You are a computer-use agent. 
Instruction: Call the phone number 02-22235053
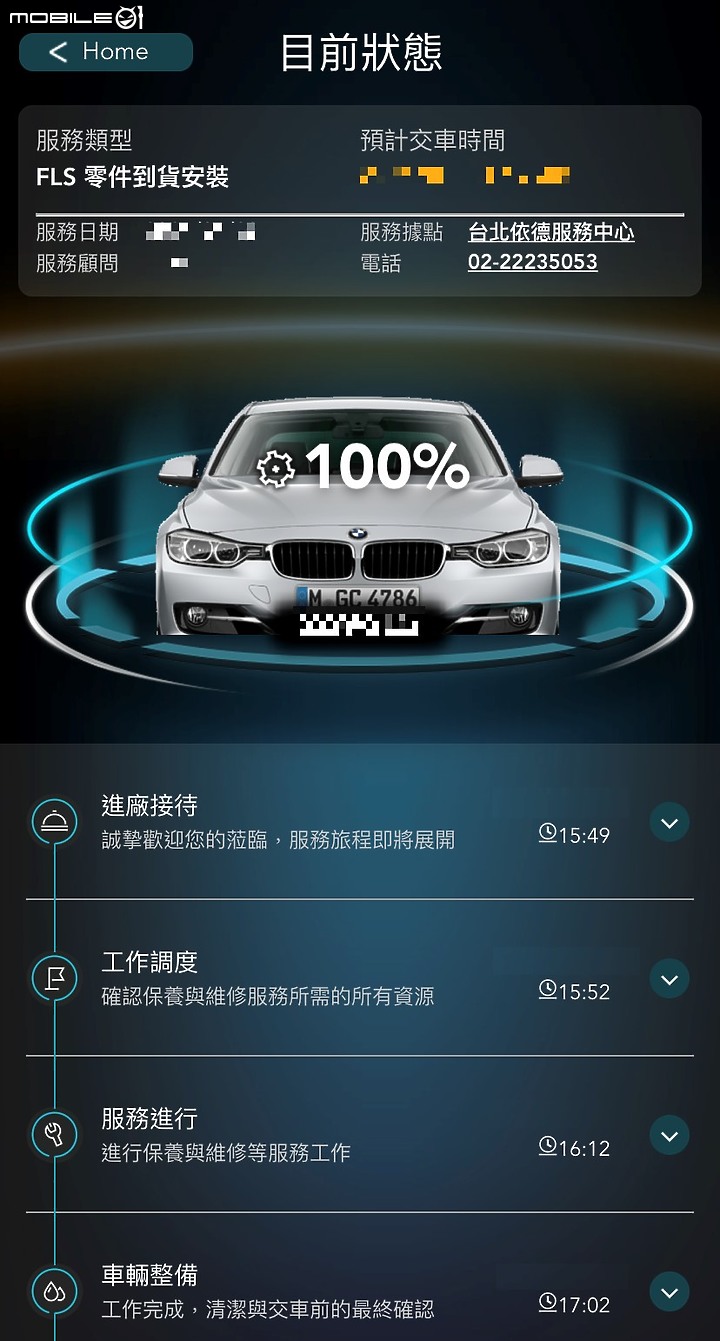(532, 262)
